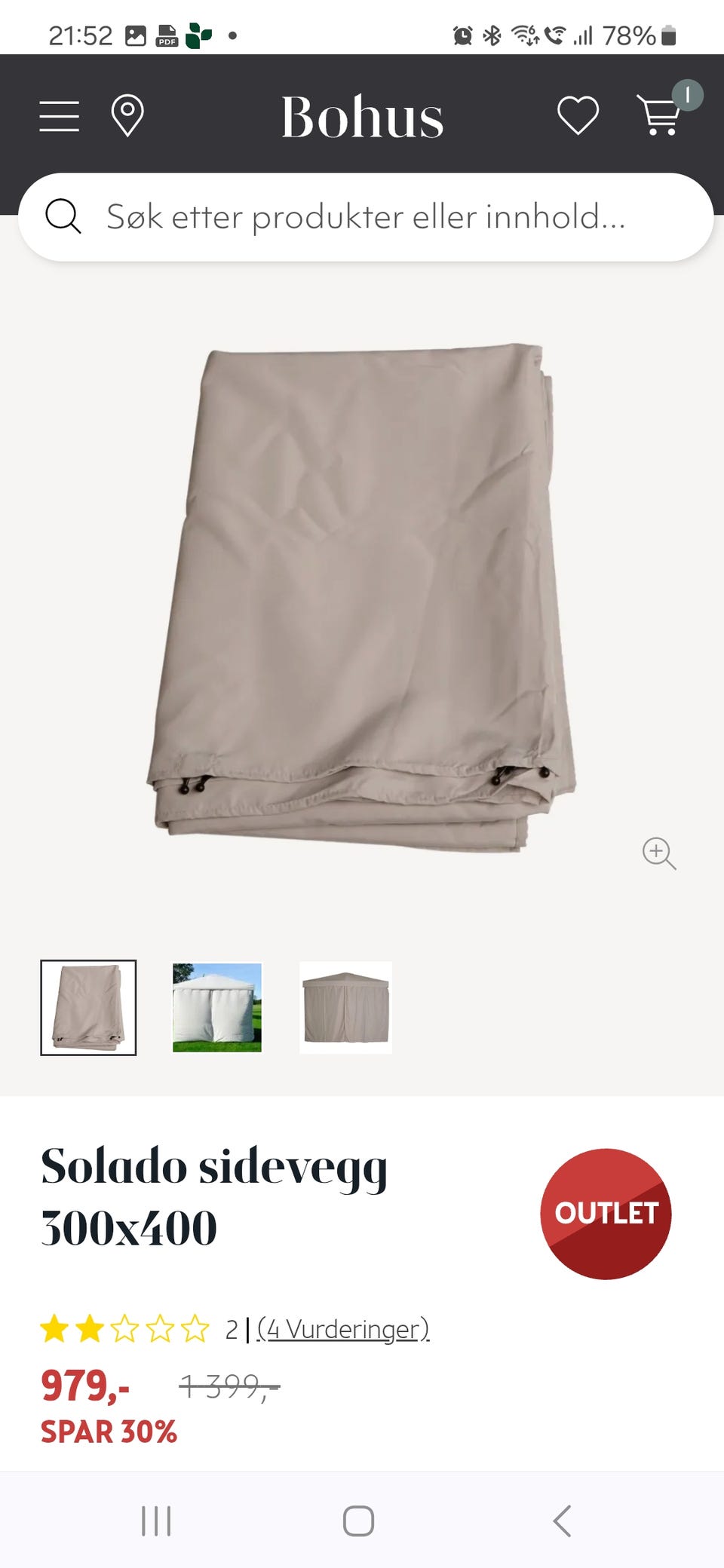Open recent apps
This screenshot has height=1568, width=724.
[x=156, y=1521]
